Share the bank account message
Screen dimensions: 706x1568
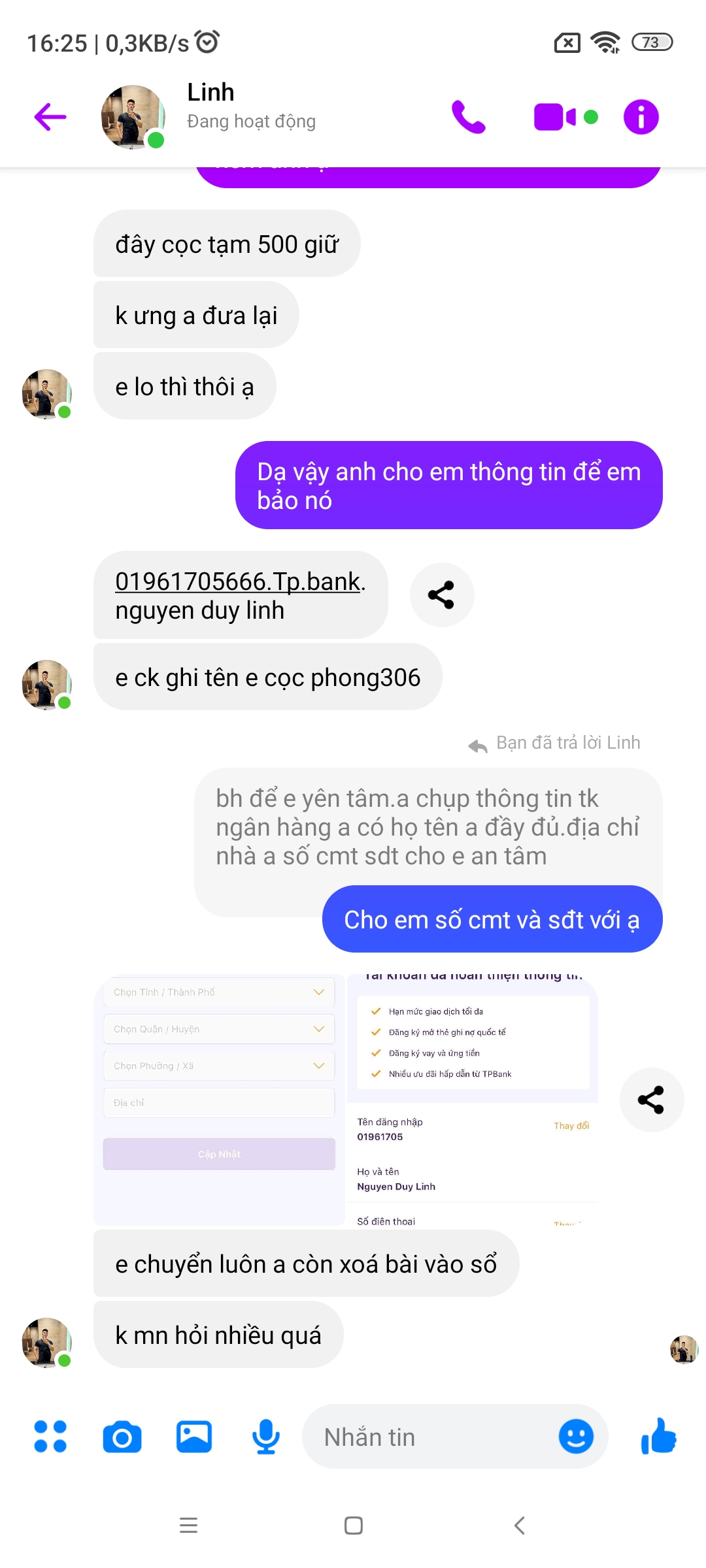tap(441, 595)
